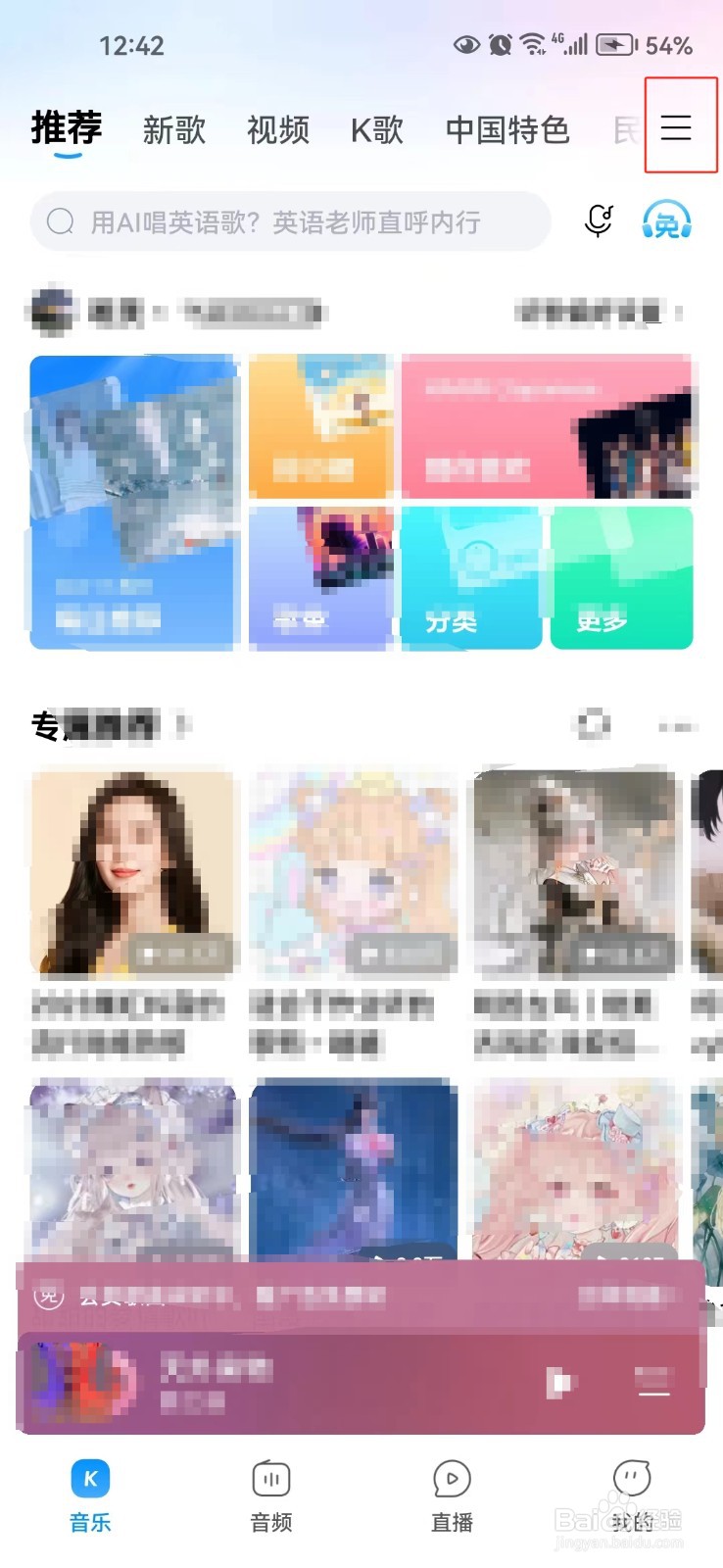Switch to the 新歌 tab
The width and height of the screenshot is (723, 1568).
(x=174, y=130)
